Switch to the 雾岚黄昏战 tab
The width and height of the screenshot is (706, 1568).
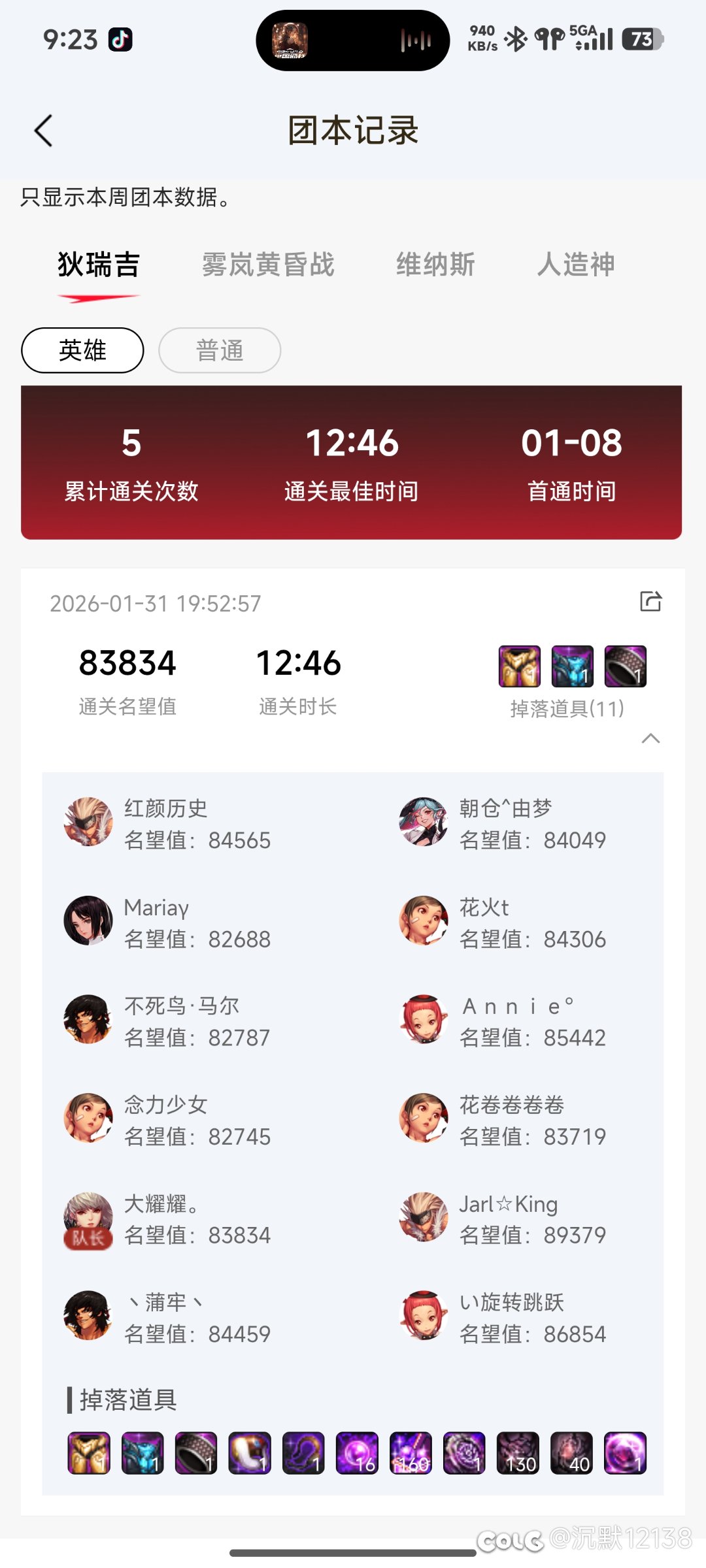click(267, 265)
